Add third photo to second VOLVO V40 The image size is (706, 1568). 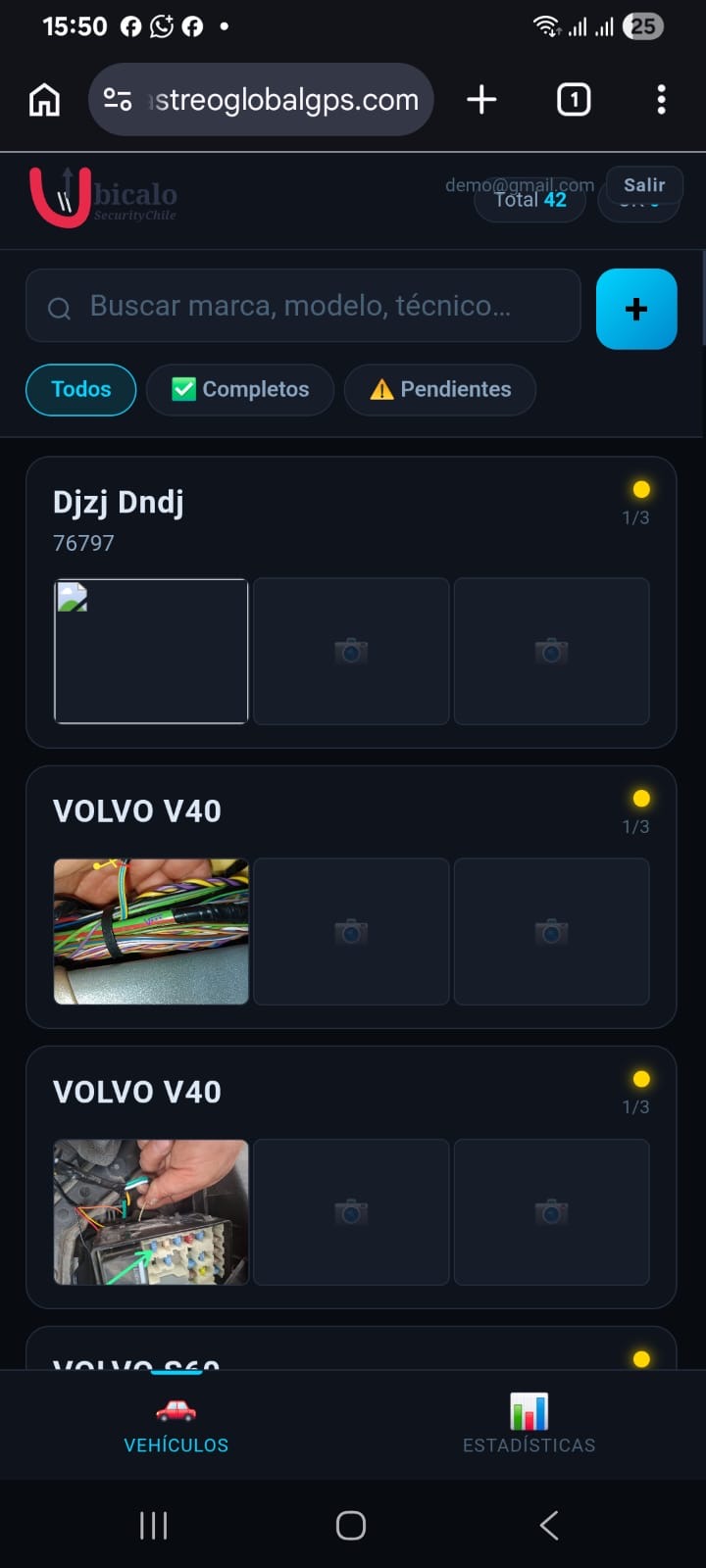(x=551, y=1212)
